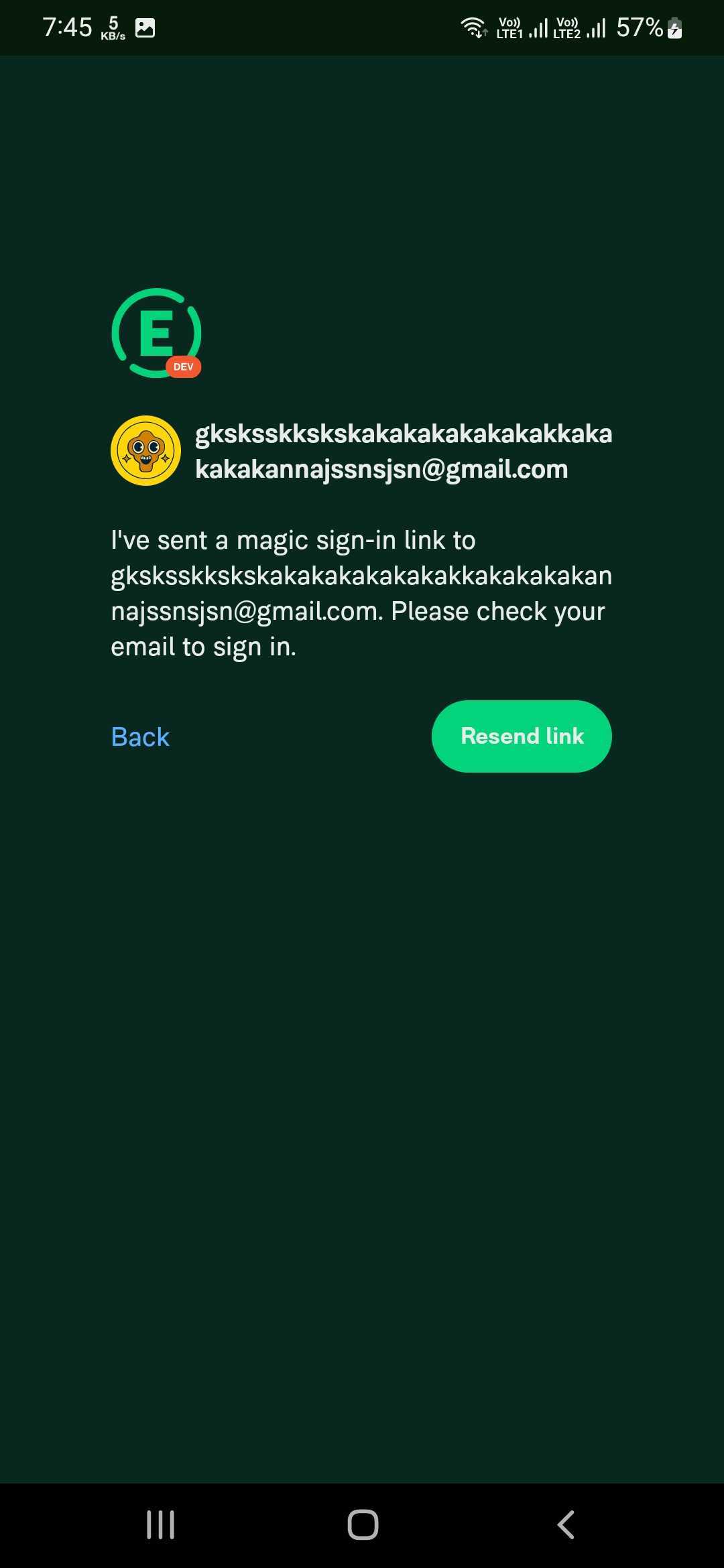Tap the battery charging indicator
Screen dimensions: 724x1568
click(x=674, y=28)
